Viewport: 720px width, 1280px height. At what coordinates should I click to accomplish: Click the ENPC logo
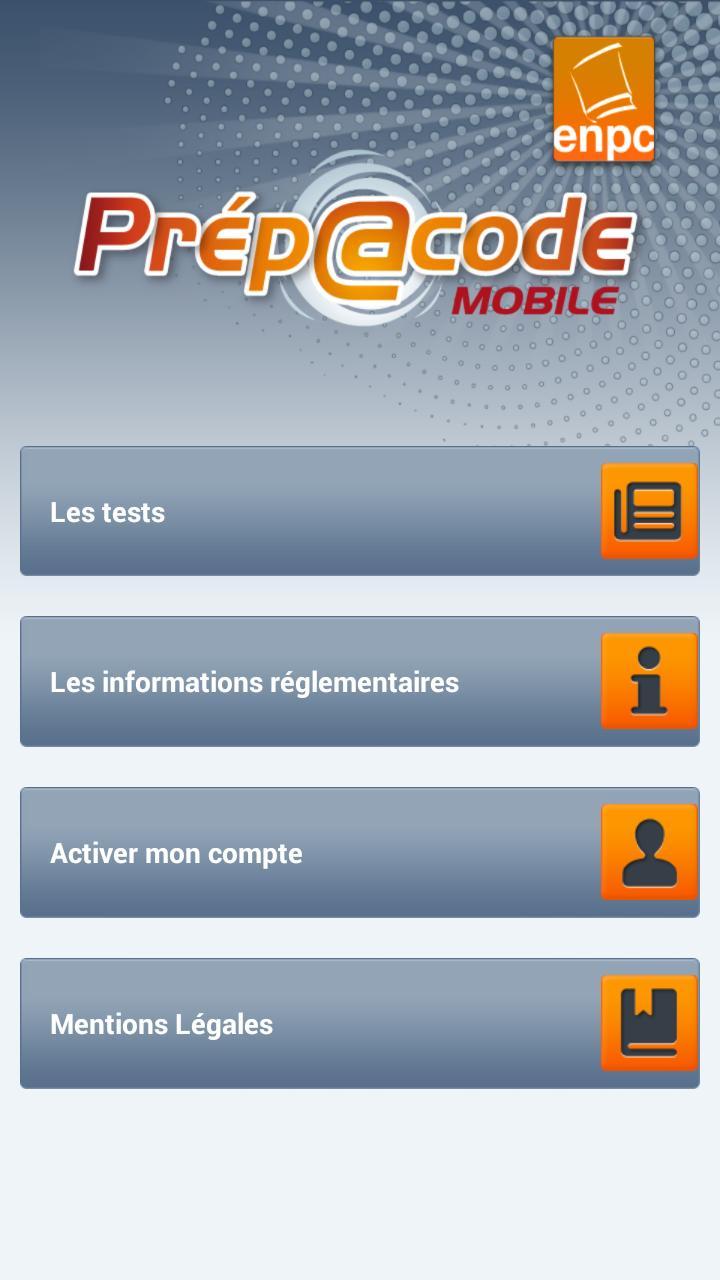(x=604, y=99)
